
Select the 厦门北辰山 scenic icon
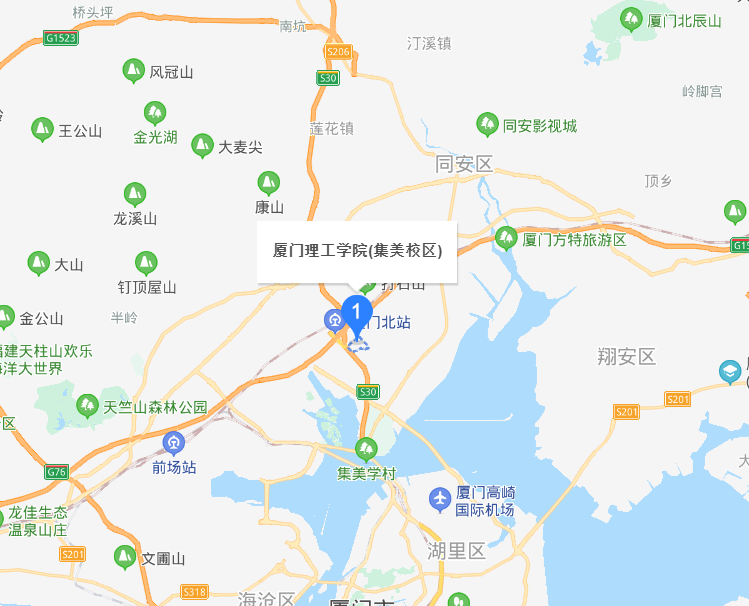(631, 19)
